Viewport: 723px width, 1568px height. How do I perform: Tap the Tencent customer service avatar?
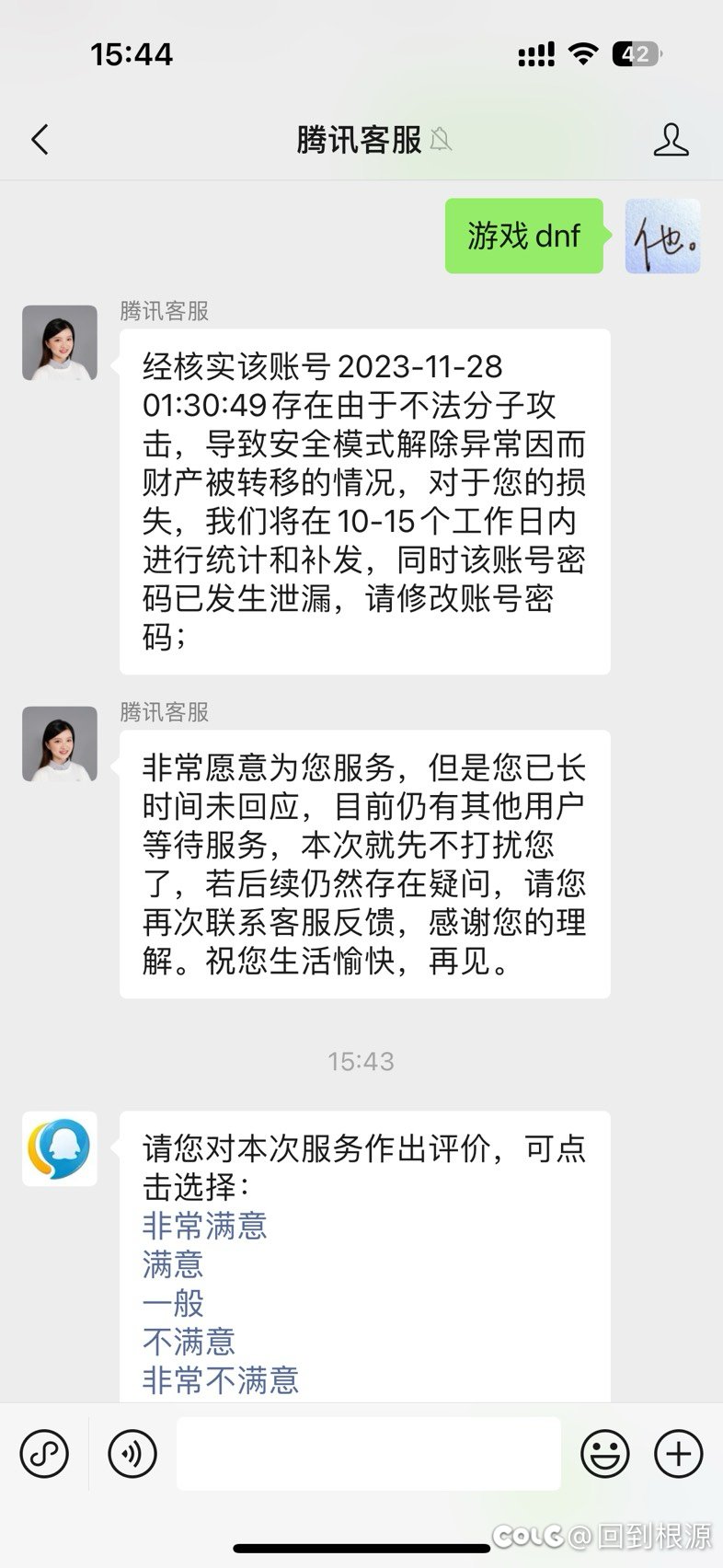pyautogui.click(x=59, y=341)
